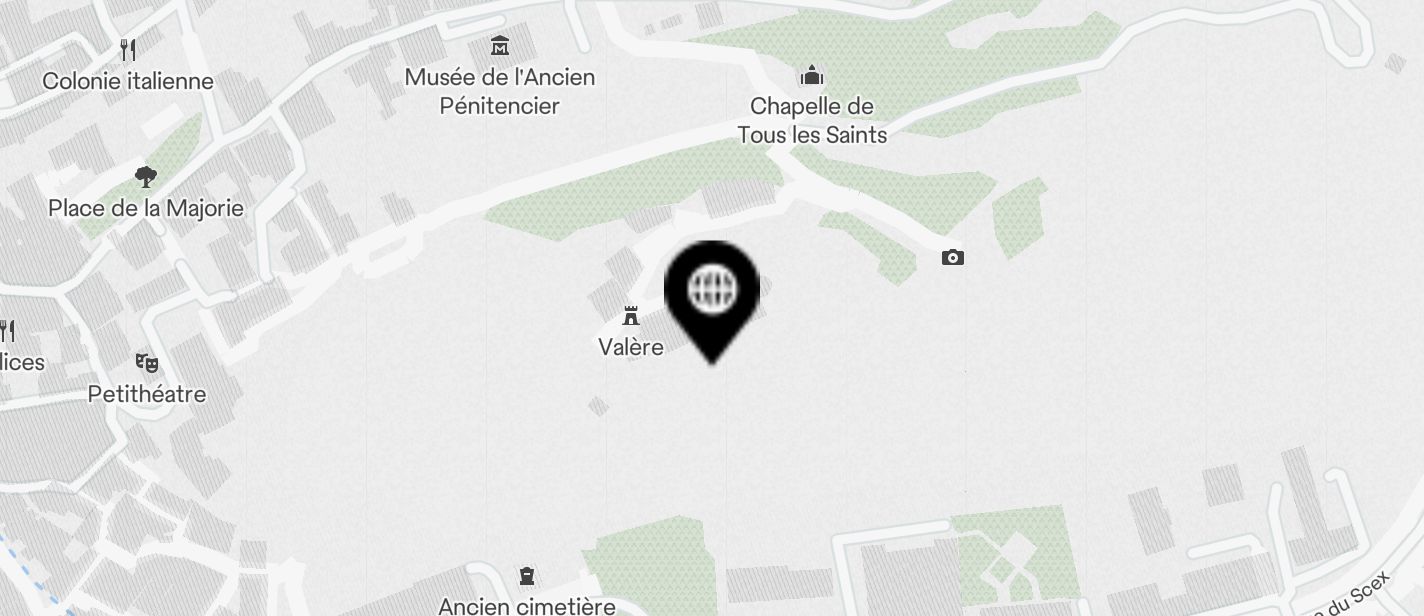Open Musée de l'Ancien Pénitencier marker
Viewport: 1424px width, 616px height.
point(499,46)
